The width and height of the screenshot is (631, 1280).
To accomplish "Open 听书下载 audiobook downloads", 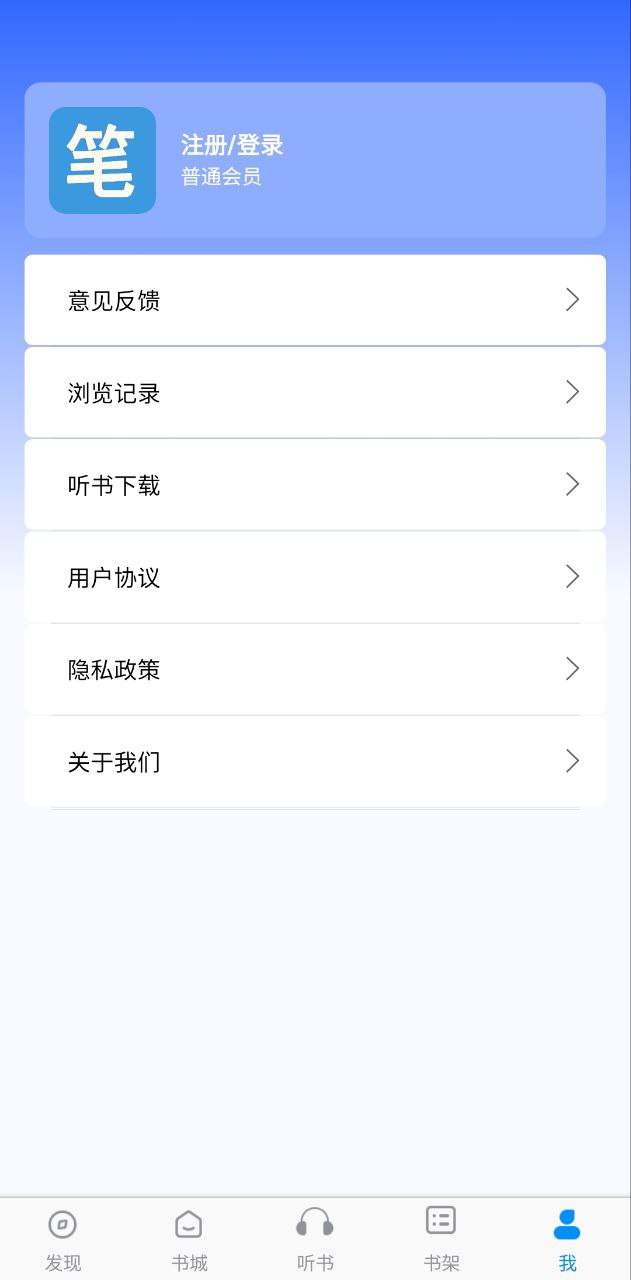I will click(315, 485).
